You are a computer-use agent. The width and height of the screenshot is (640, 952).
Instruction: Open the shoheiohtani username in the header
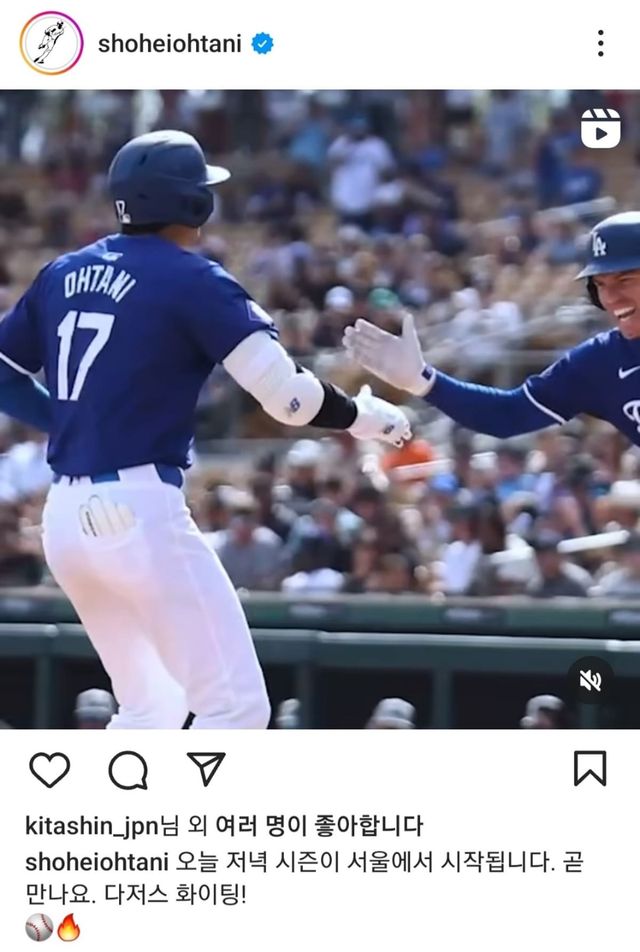[x=169, y=44]
